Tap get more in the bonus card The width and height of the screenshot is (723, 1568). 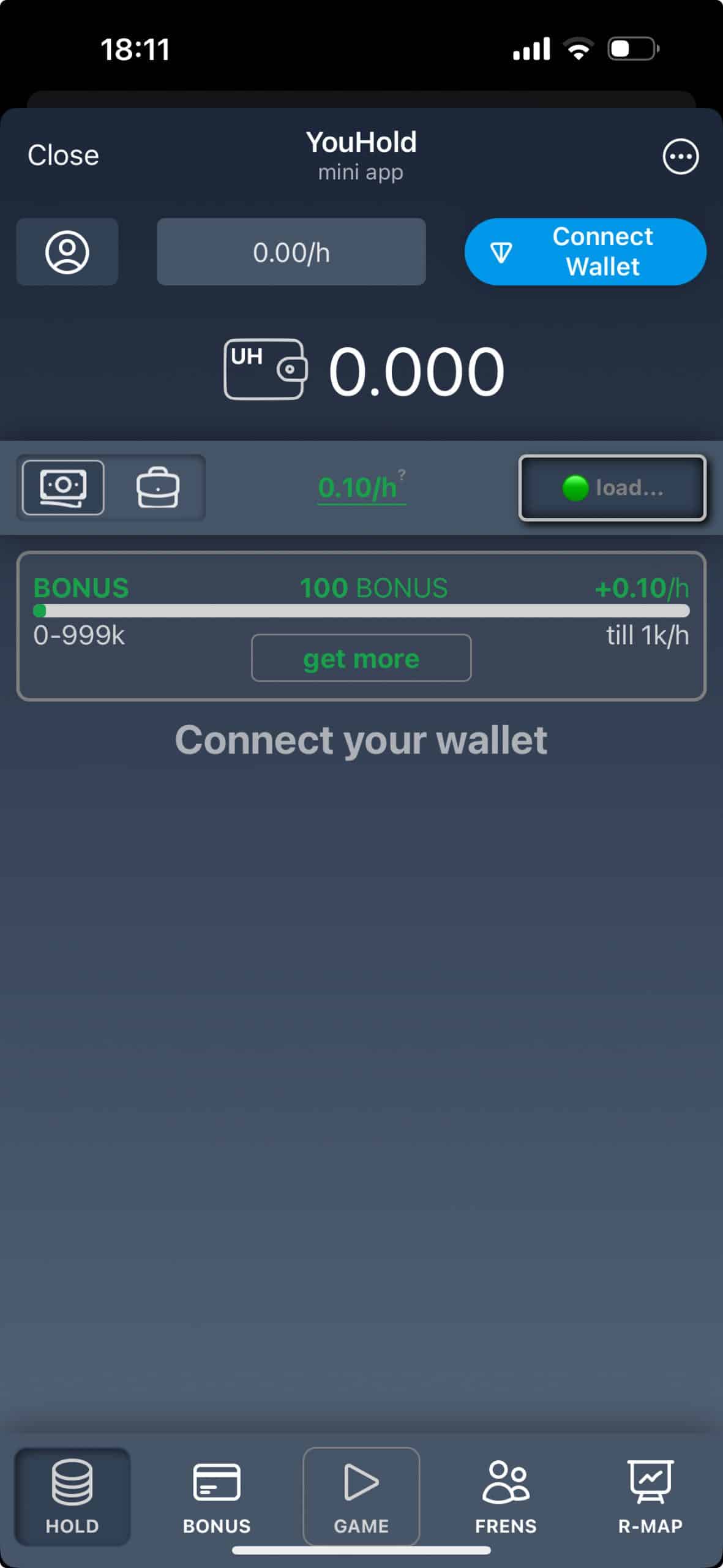click(x=361, y=658)
